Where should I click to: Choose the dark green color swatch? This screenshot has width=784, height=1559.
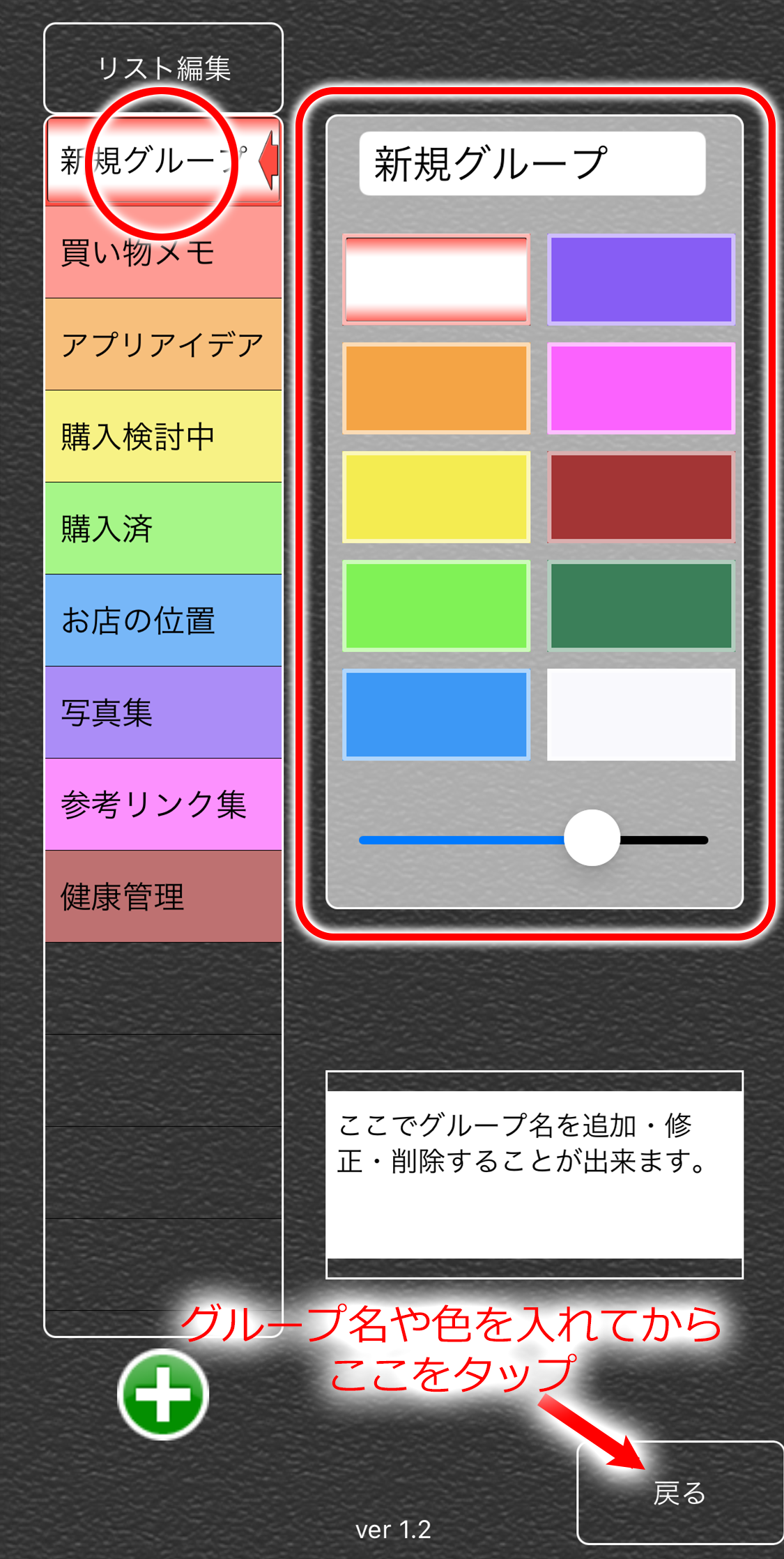[x=641, y=606]
